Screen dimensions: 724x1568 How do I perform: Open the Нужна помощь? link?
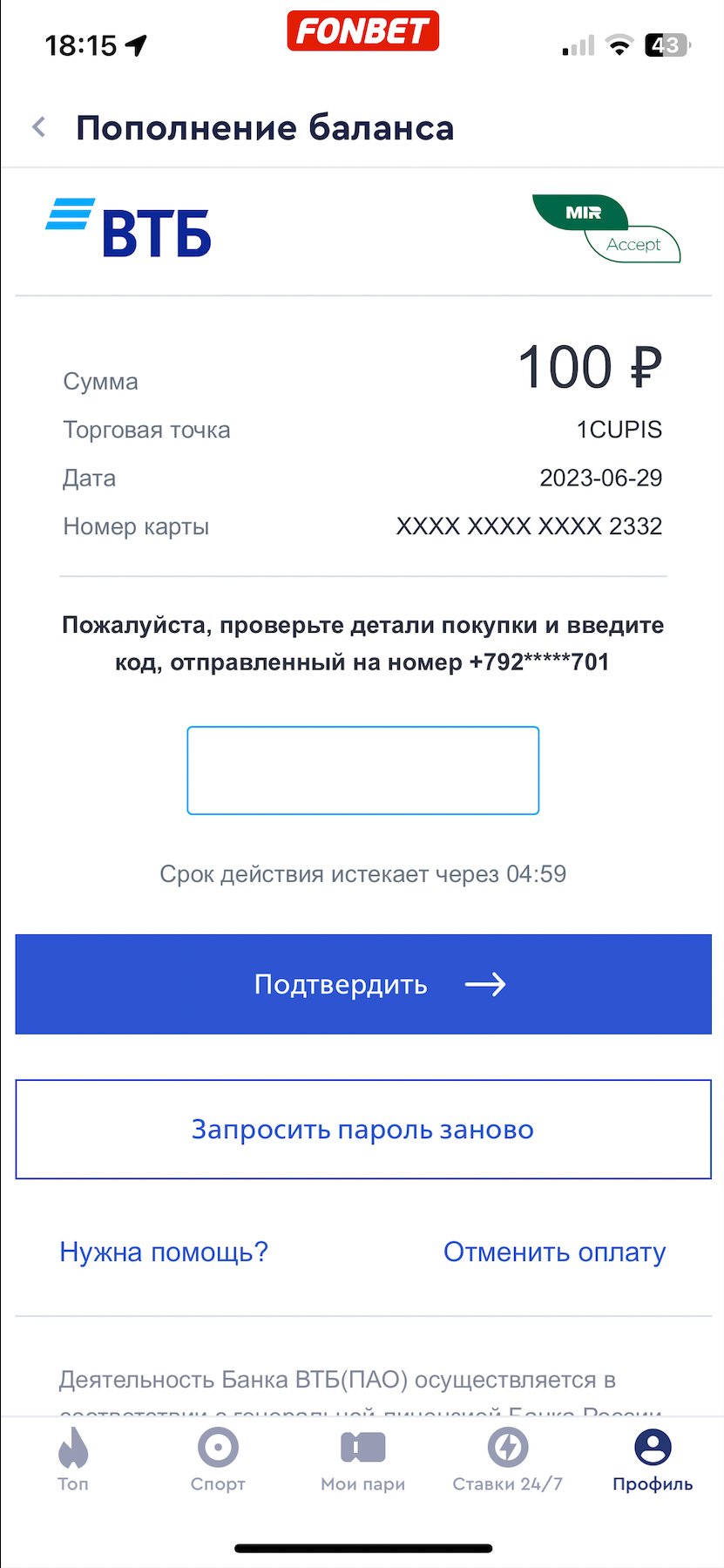coord(164,1252)
